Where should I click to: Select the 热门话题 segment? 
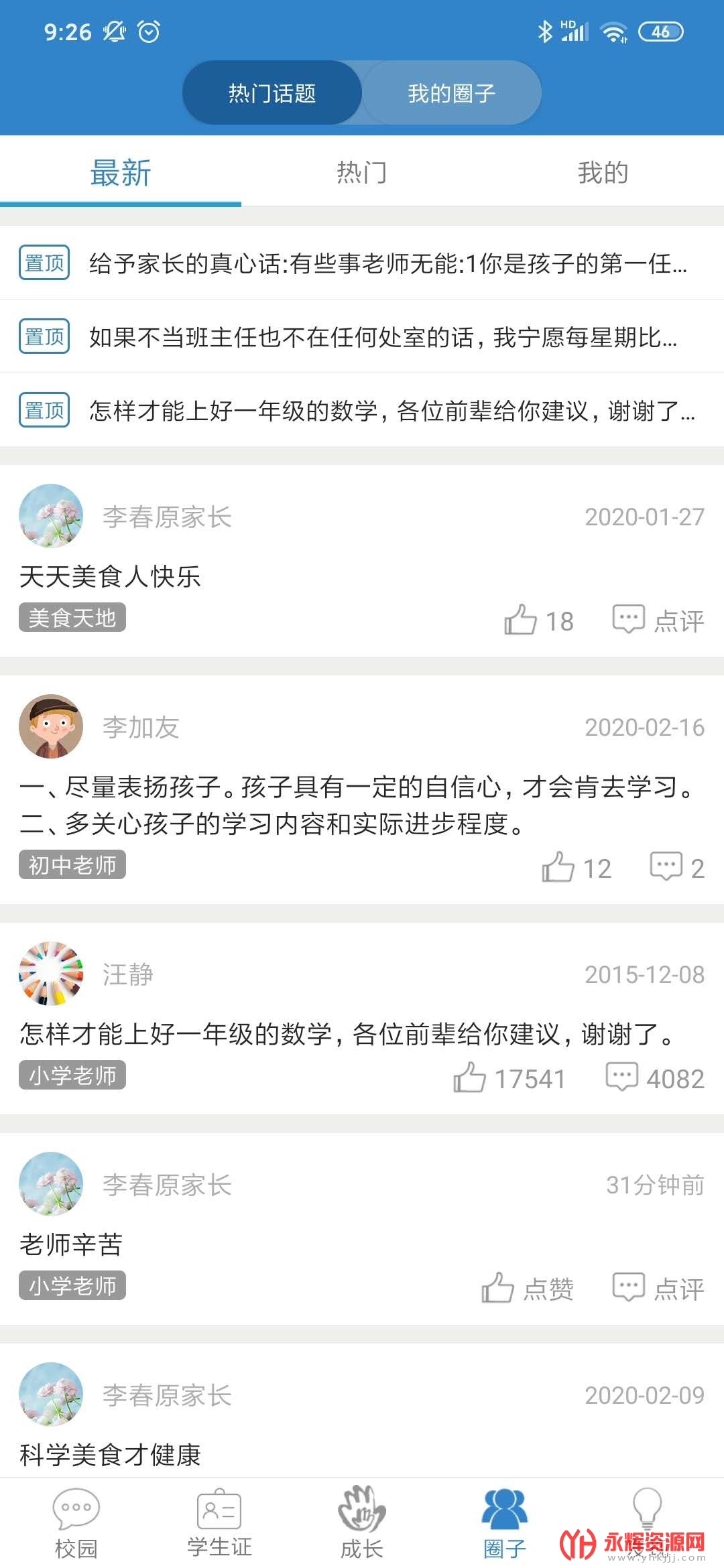272,93
